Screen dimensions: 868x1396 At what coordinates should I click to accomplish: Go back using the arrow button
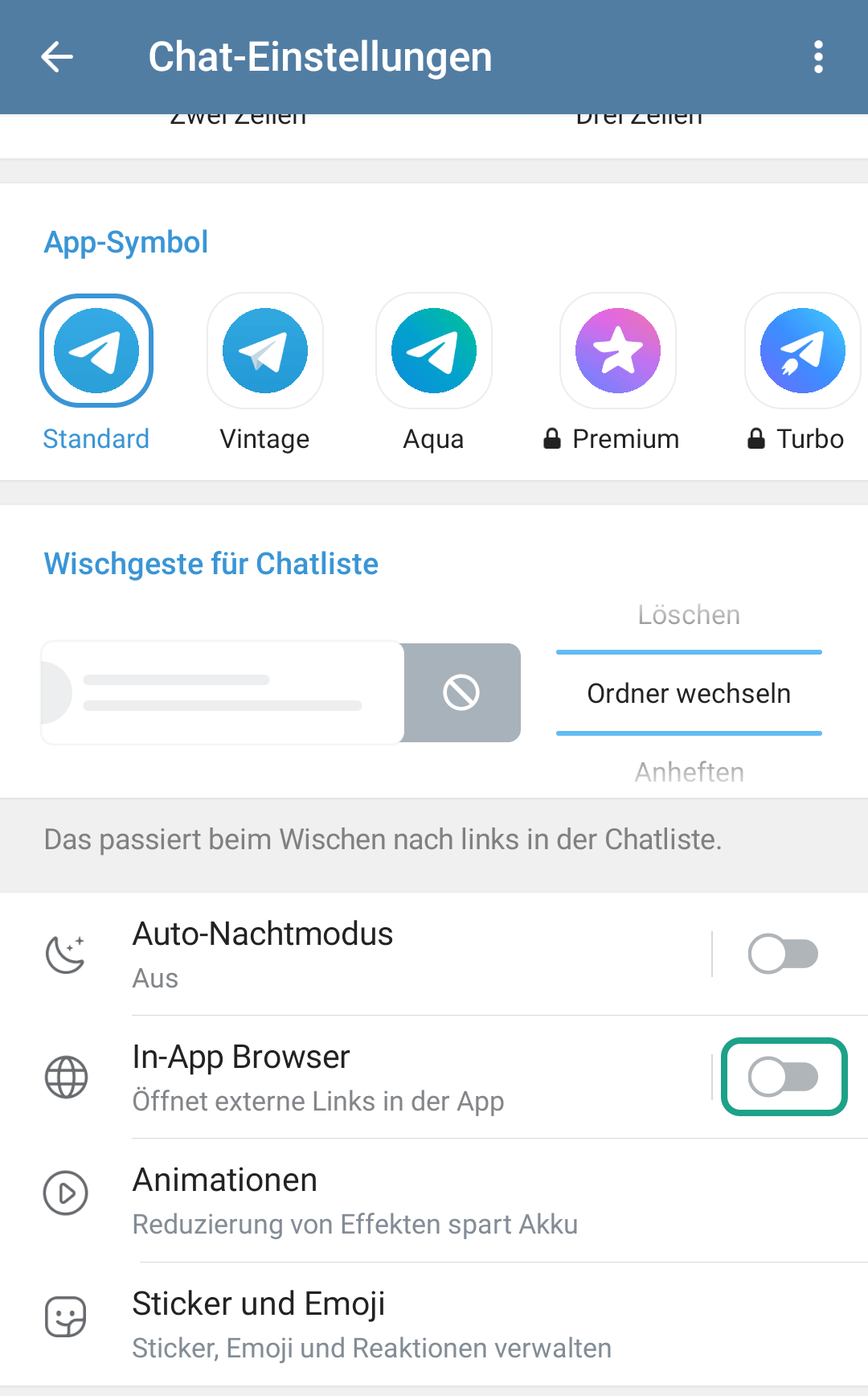pyautogui.click(x=56, y=56)
